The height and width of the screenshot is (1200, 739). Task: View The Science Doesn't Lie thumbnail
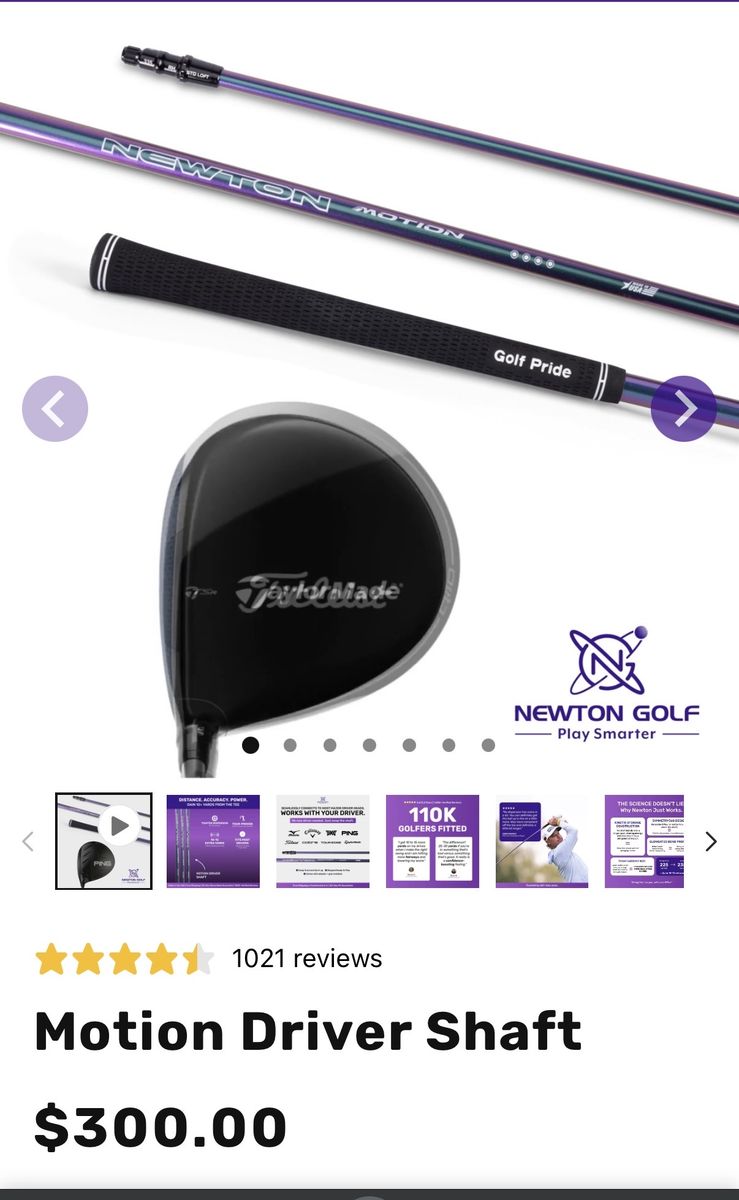tap(644, 841)
